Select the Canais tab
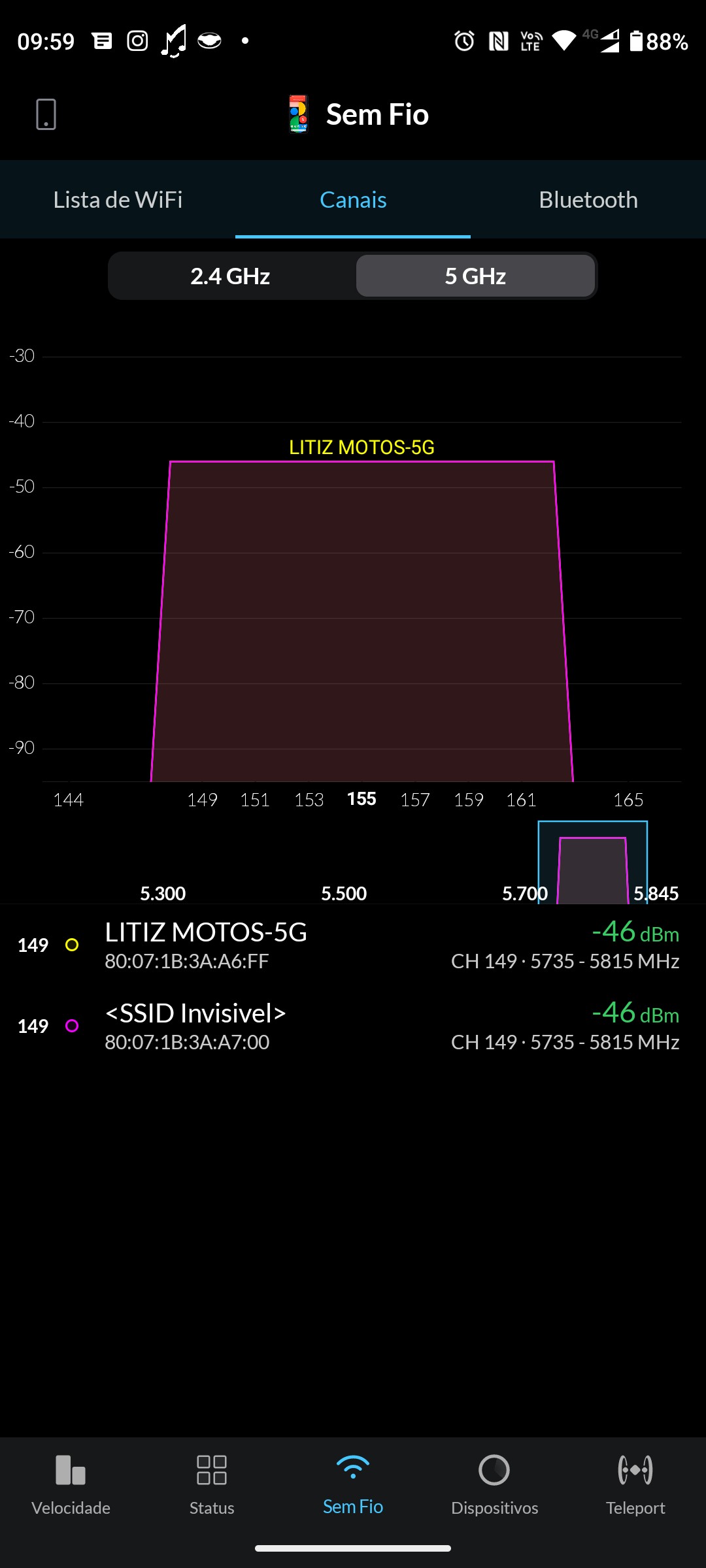This screenshot has width=706, height=1568. tap(353, 200)
